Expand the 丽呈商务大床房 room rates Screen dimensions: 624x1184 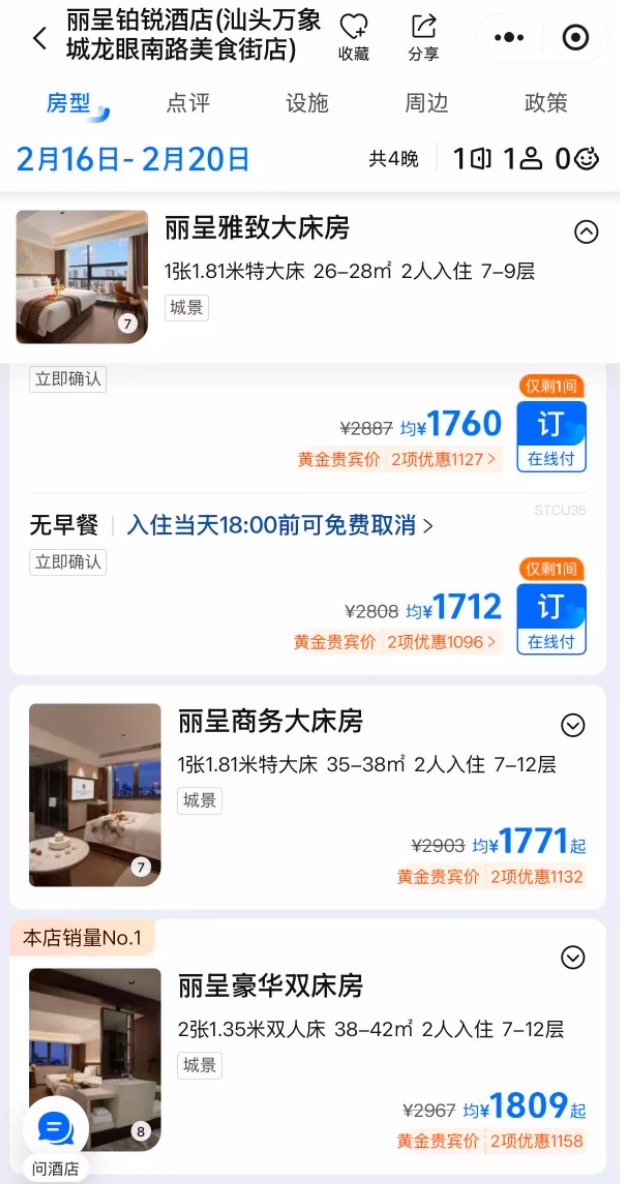[572, 725]
